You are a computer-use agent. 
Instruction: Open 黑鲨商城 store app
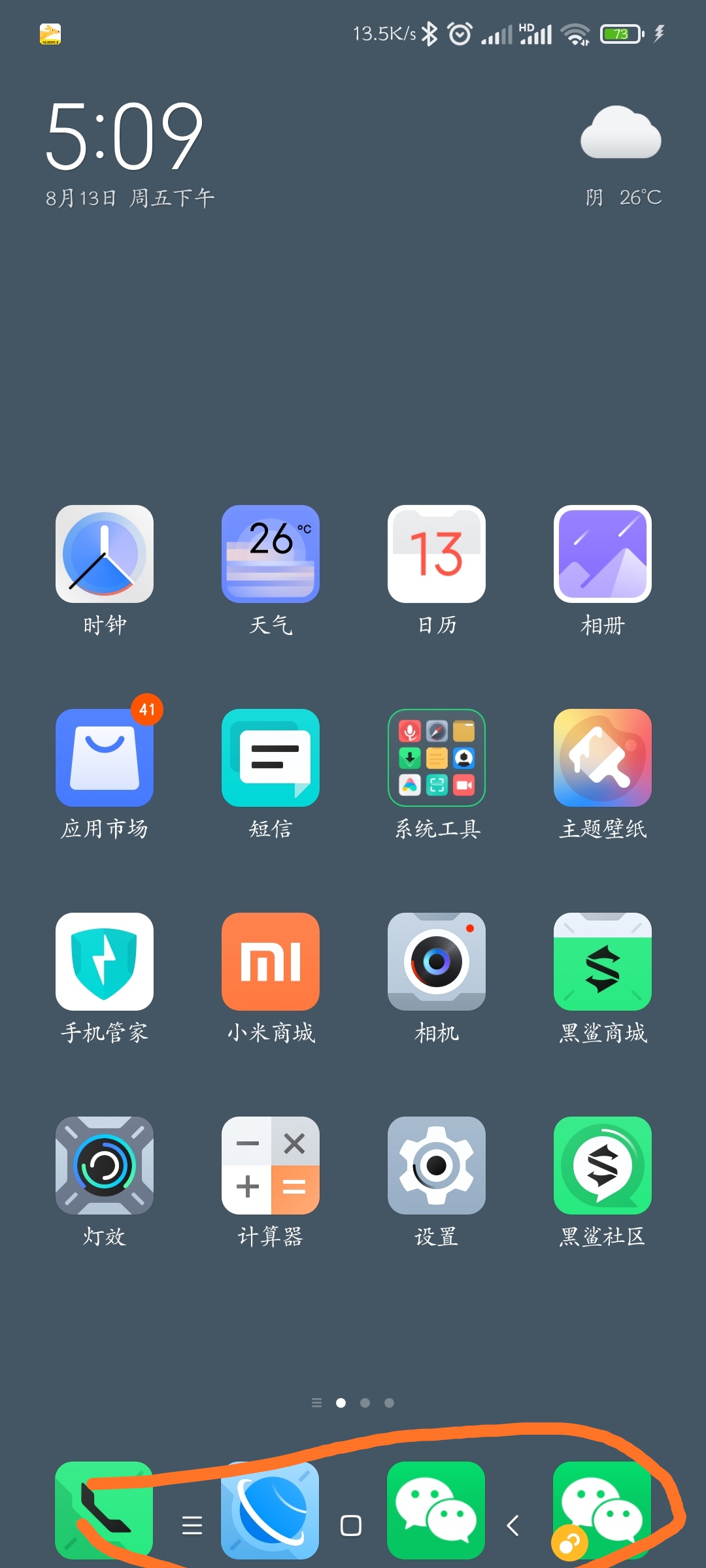(x=603, y=962)
